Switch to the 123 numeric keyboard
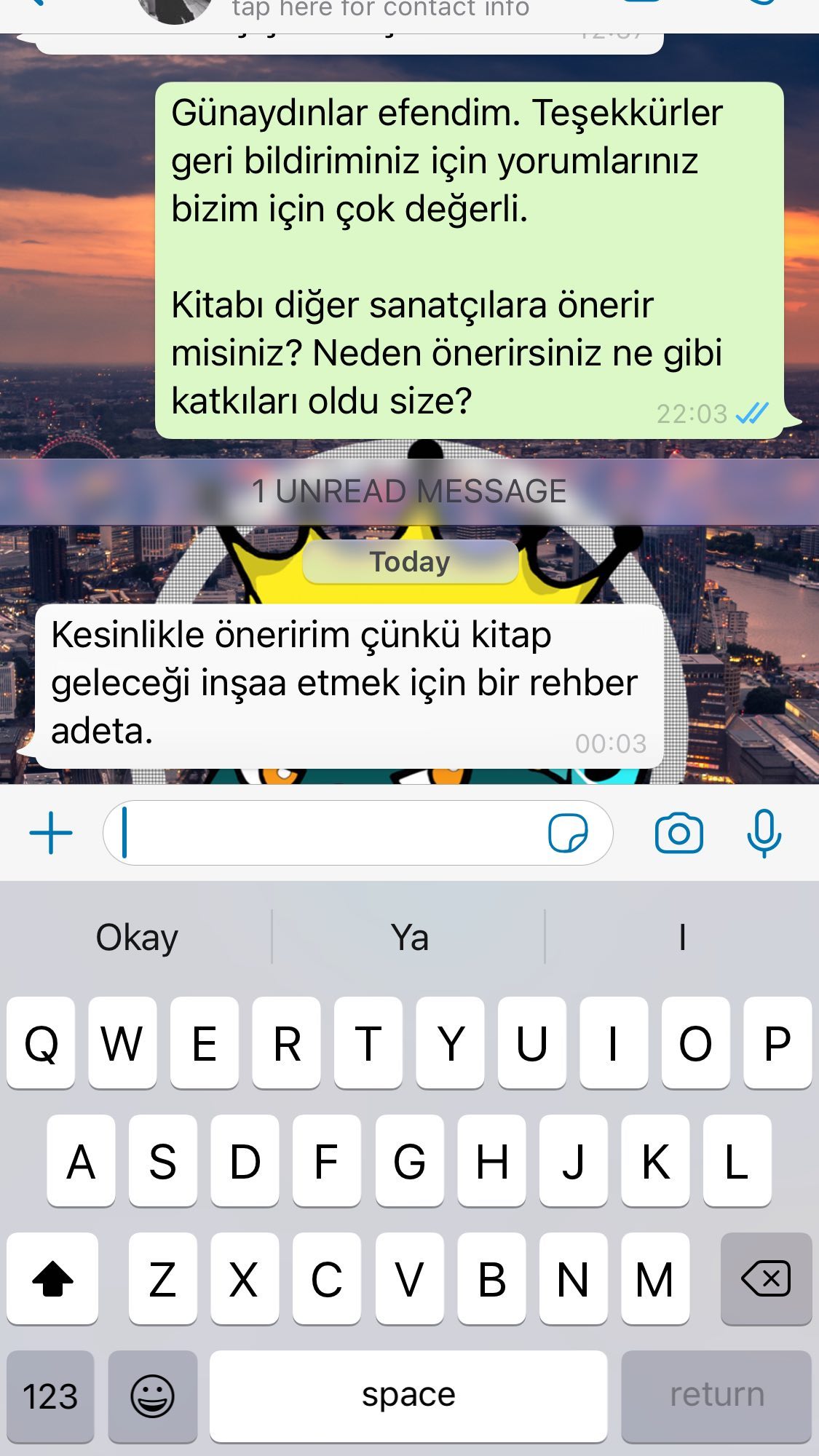Screen dimensions: 819x1456 pyautogui.click(x=50, y=1396)
